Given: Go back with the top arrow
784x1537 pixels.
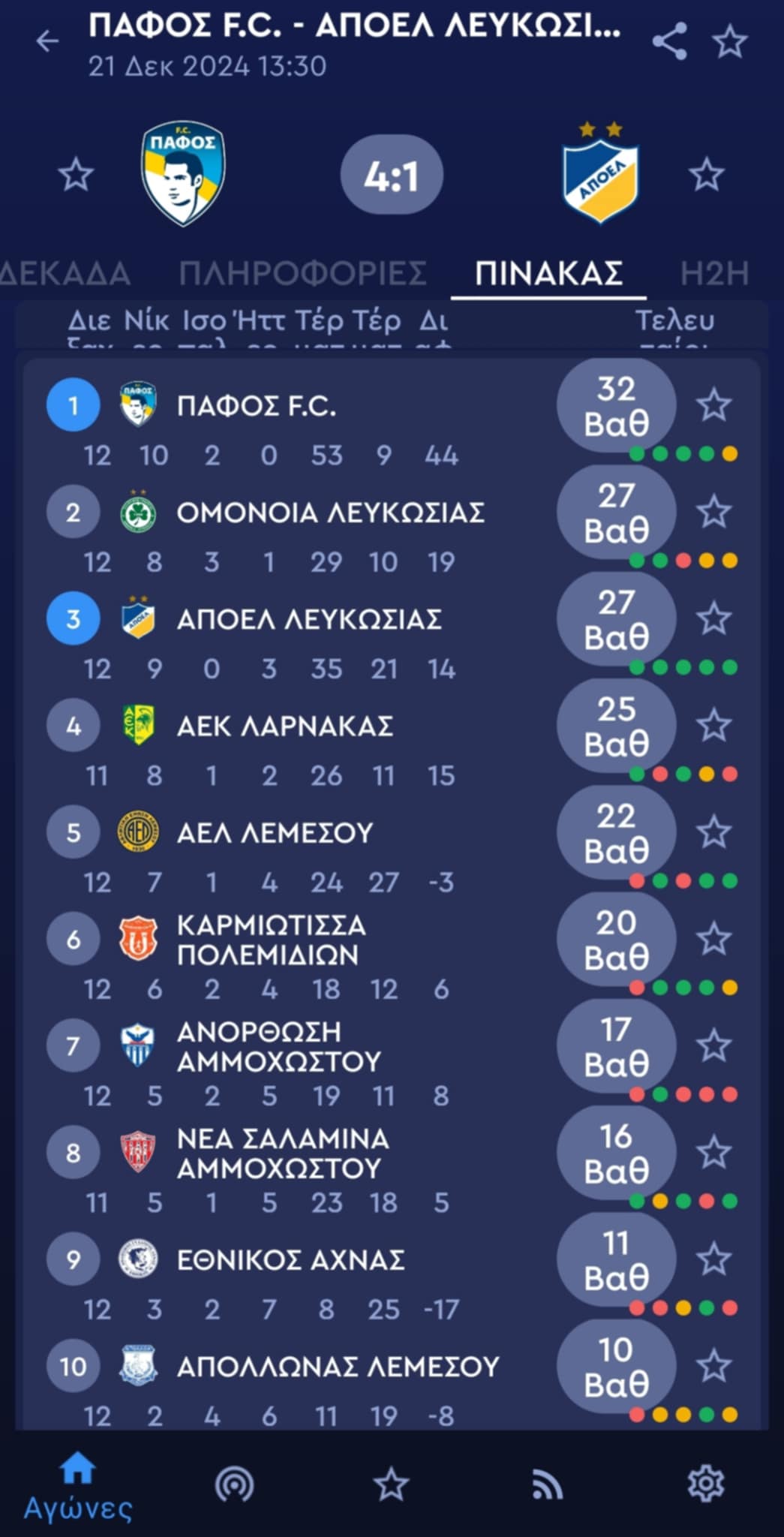Looking at the screenshot, I should (47, 41).
